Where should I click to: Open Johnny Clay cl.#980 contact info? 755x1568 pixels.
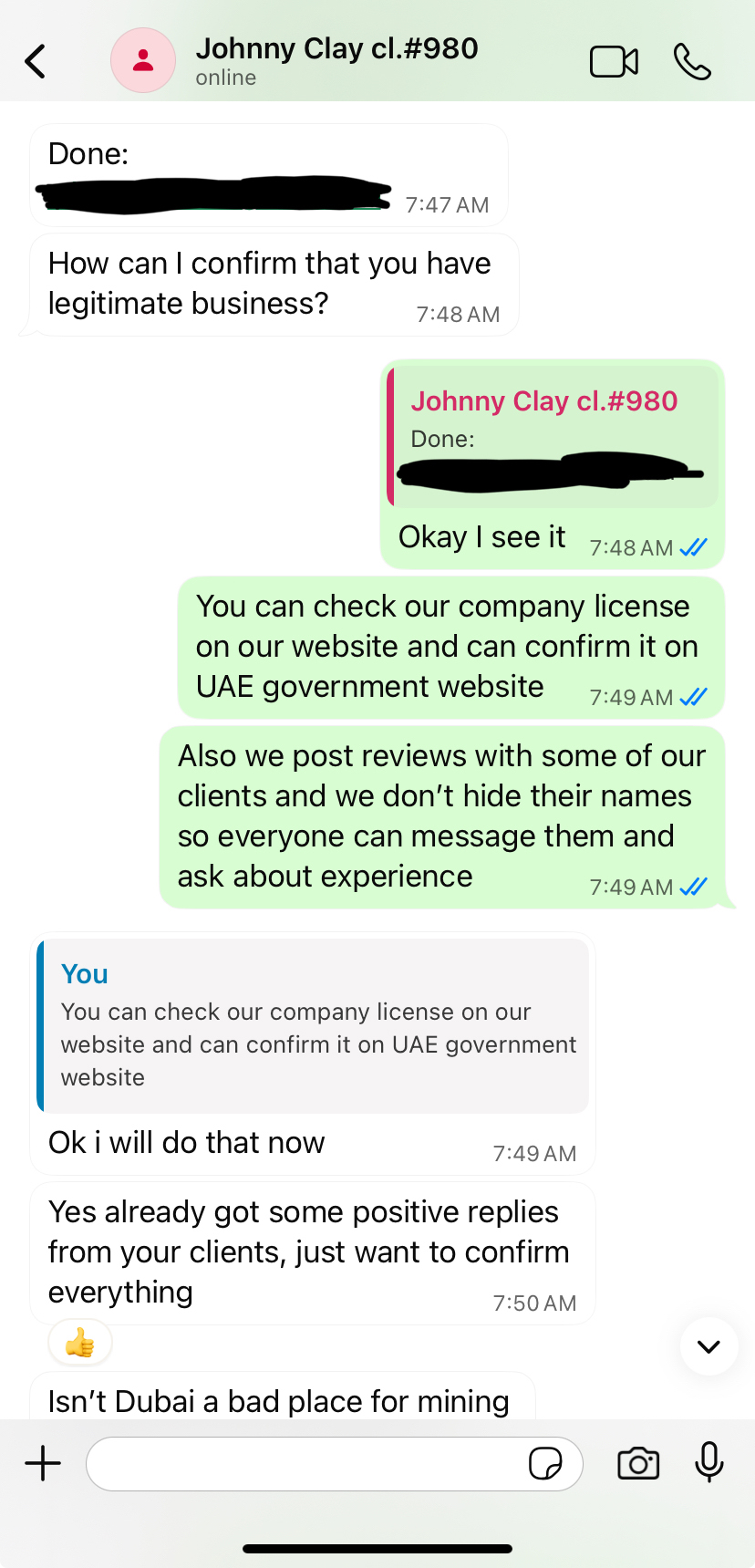(x=336, y=60)
